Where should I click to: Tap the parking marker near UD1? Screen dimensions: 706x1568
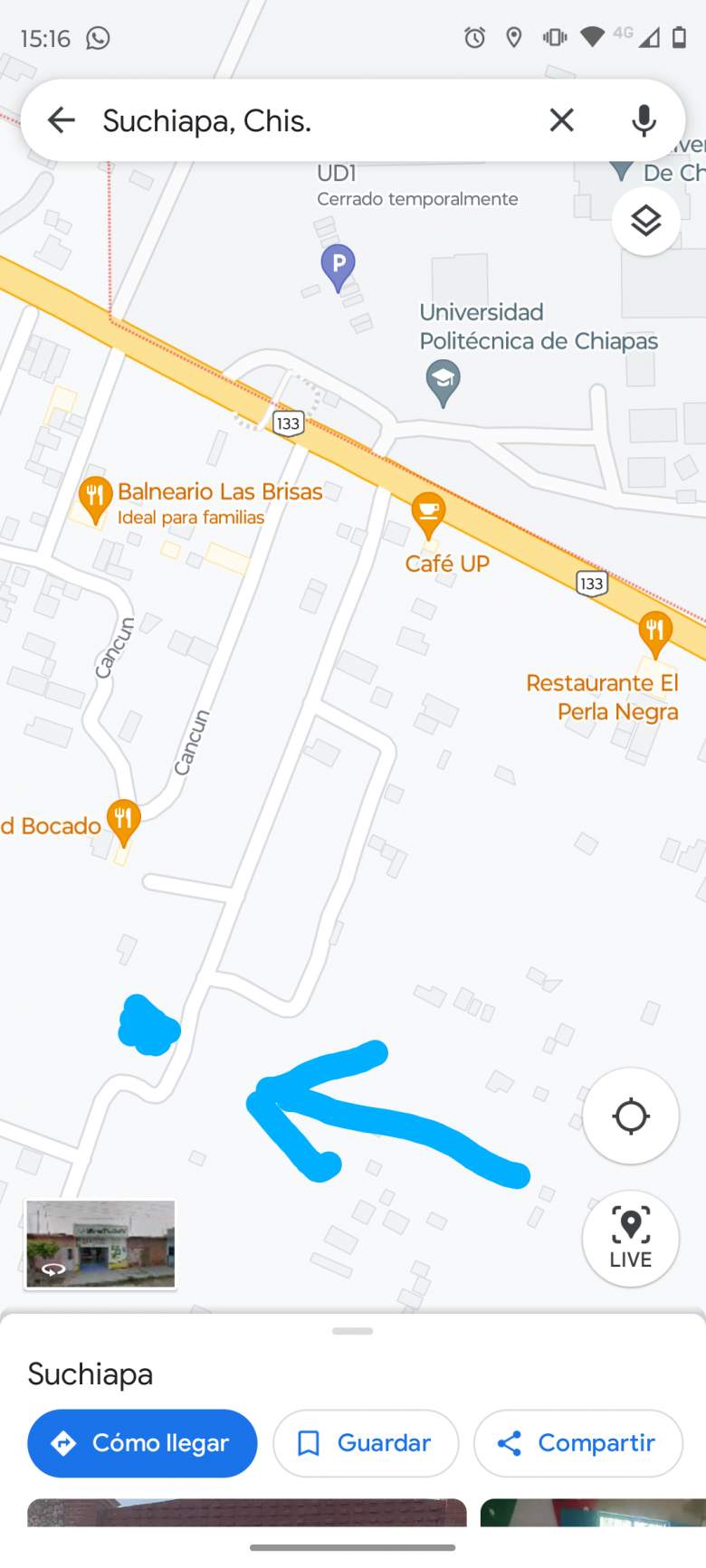coord(338,266)
